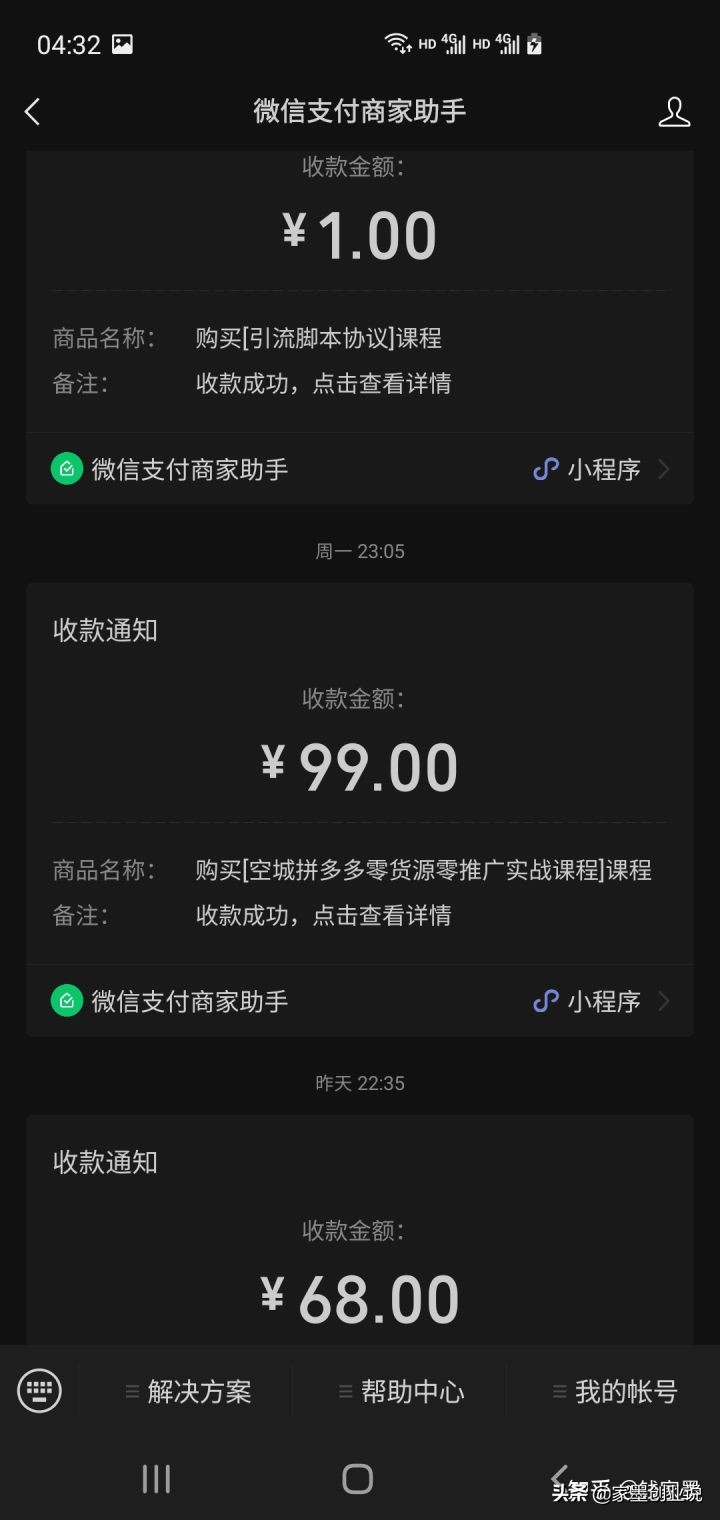Expand the chevron on the ¥99.00 payment card
Viewport: 720px width, 1520px height.
tap(665, 1000)
